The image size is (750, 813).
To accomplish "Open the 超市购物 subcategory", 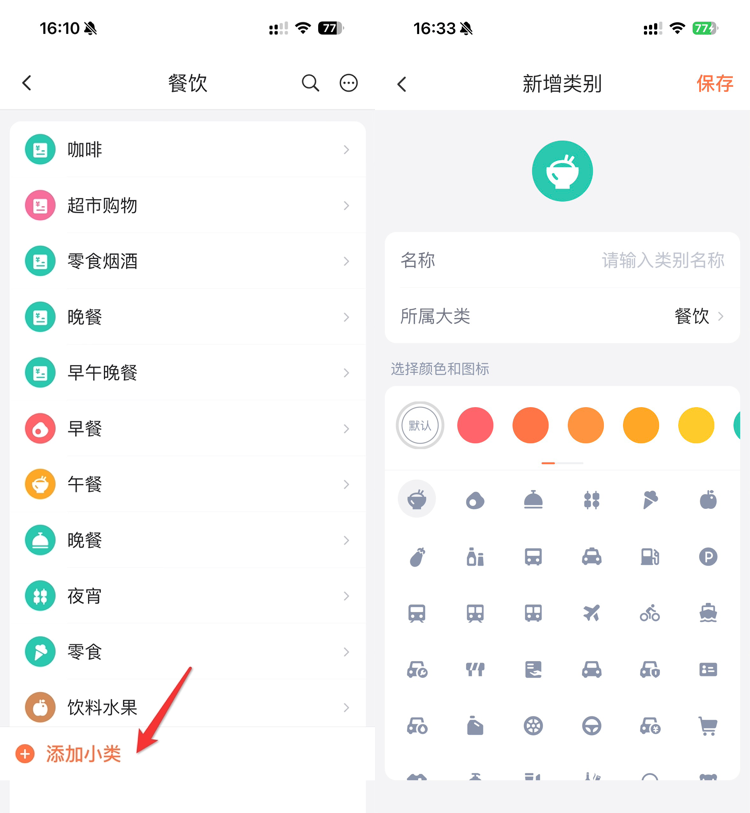I will (187, 206).
